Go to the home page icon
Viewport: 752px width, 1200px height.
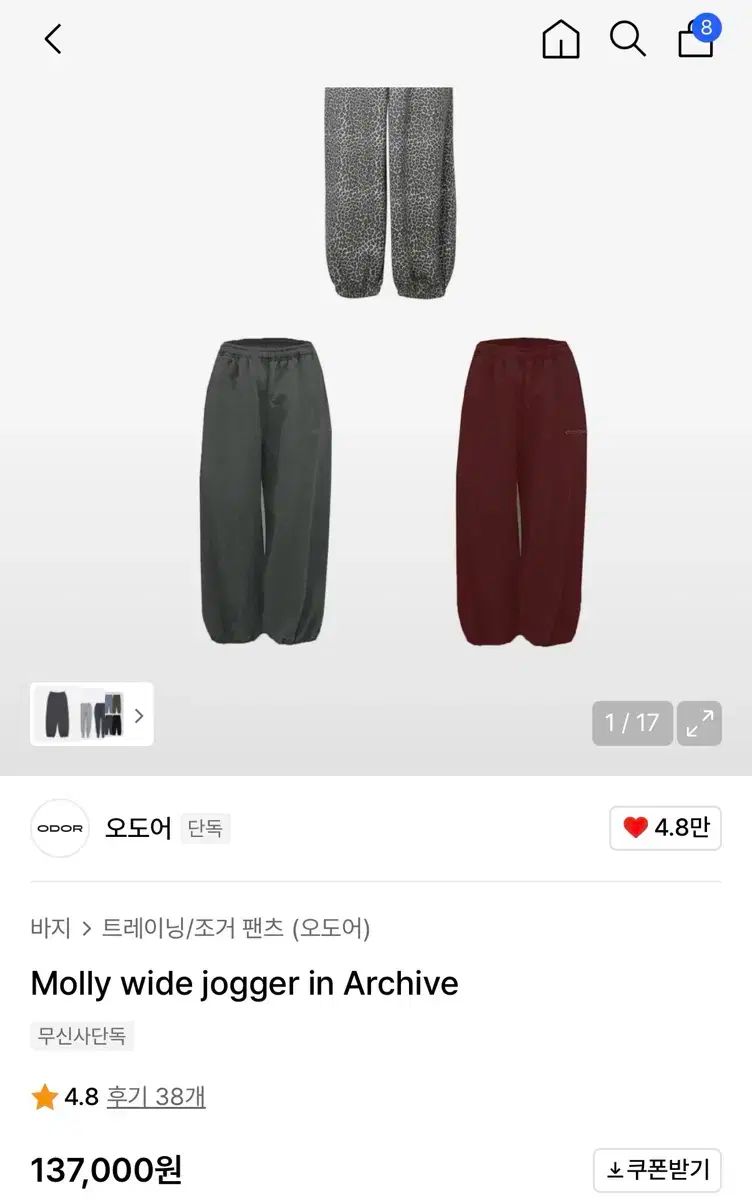click(561, 40)
